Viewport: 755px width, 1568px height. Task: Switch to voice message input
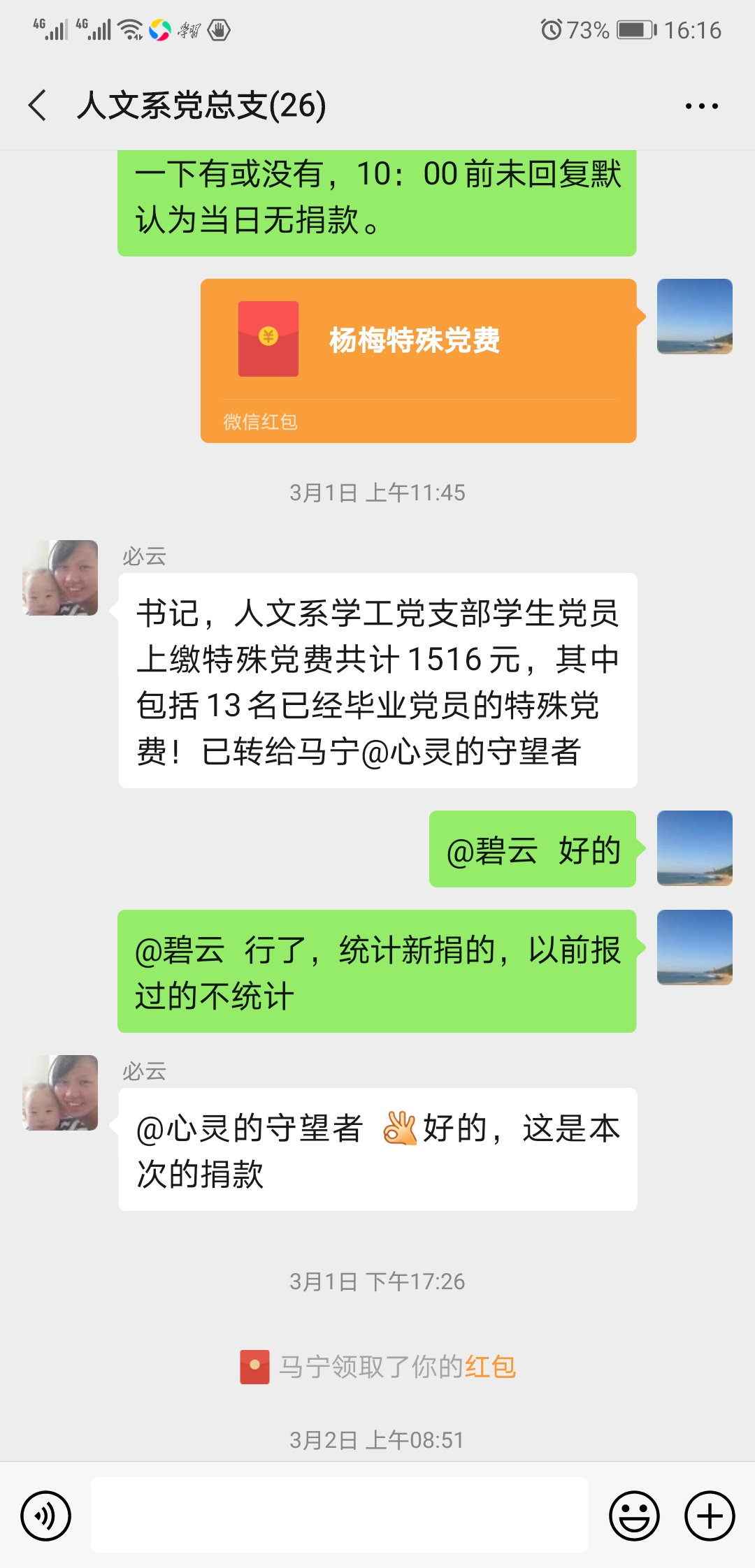tap(45, 1516)
